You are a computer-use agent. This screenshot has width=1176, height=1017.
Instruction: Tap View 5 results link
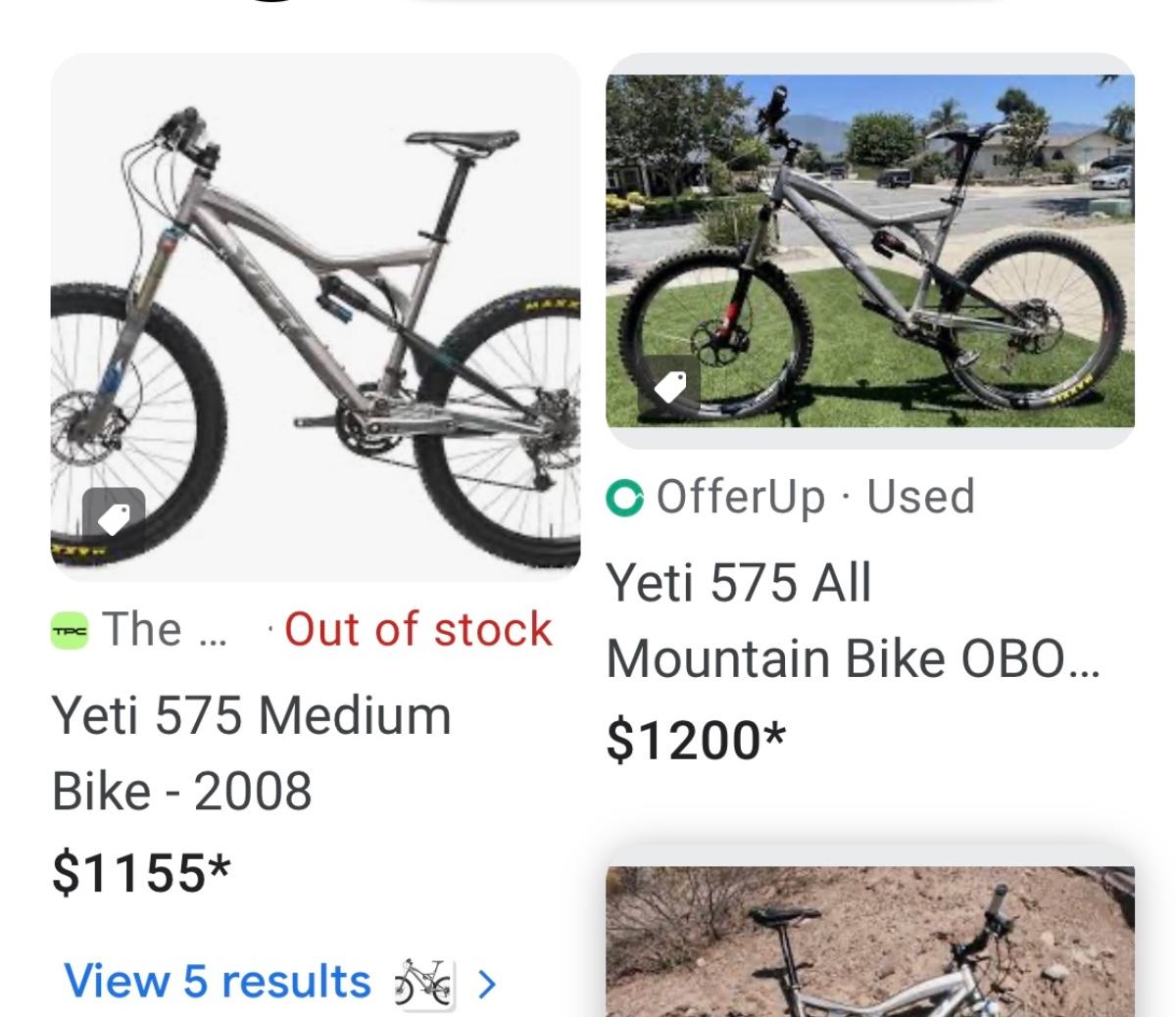(218, 981)
